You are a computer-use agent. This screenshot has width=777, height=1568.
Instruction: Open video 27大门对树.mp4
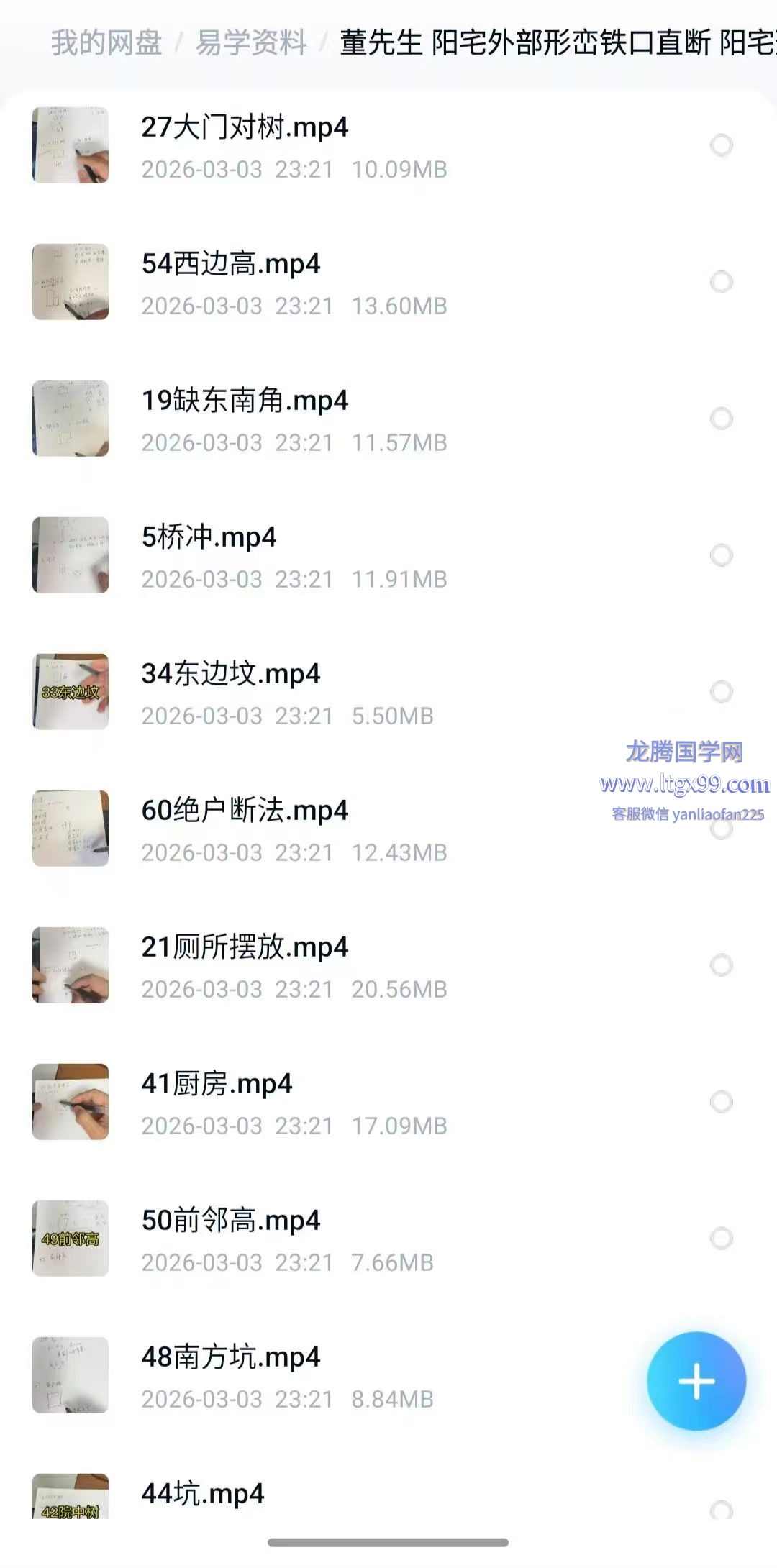pyautogui.click(x=245, y=128)
